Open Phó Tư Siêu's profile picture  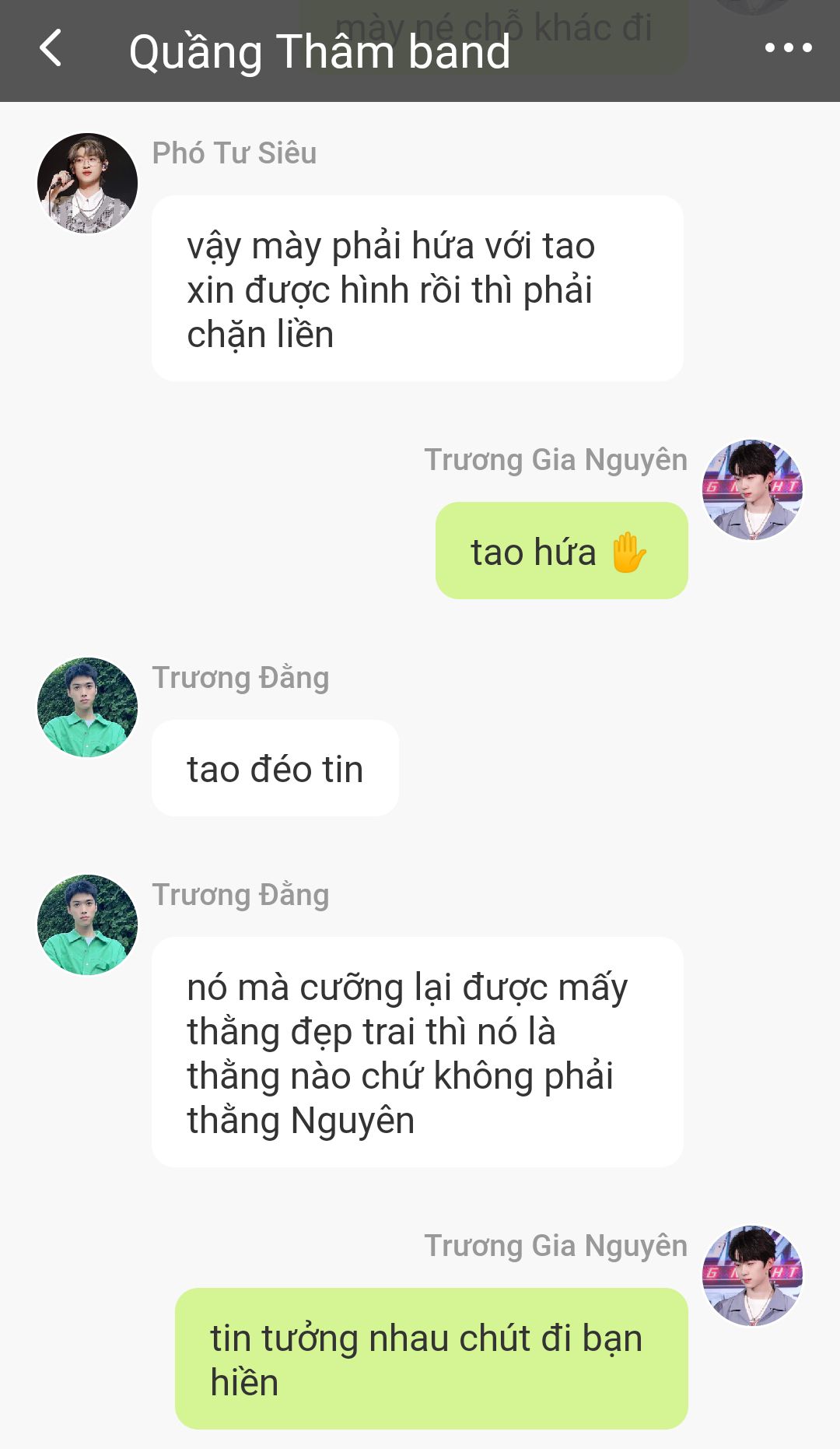pyautogui.click(x=87, y=183)
